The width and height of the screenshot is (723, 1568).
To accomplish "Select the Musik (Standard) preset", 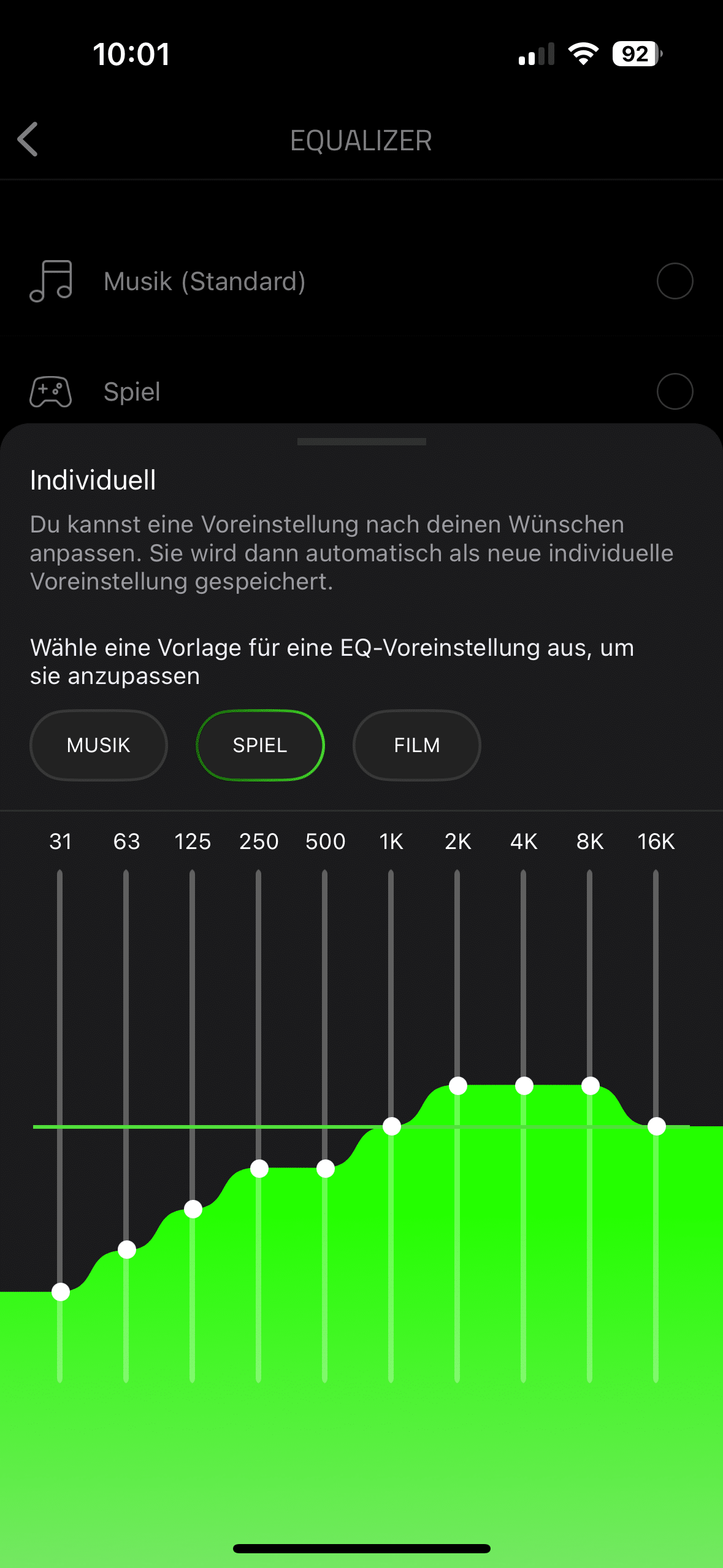I will pos(675,281).
